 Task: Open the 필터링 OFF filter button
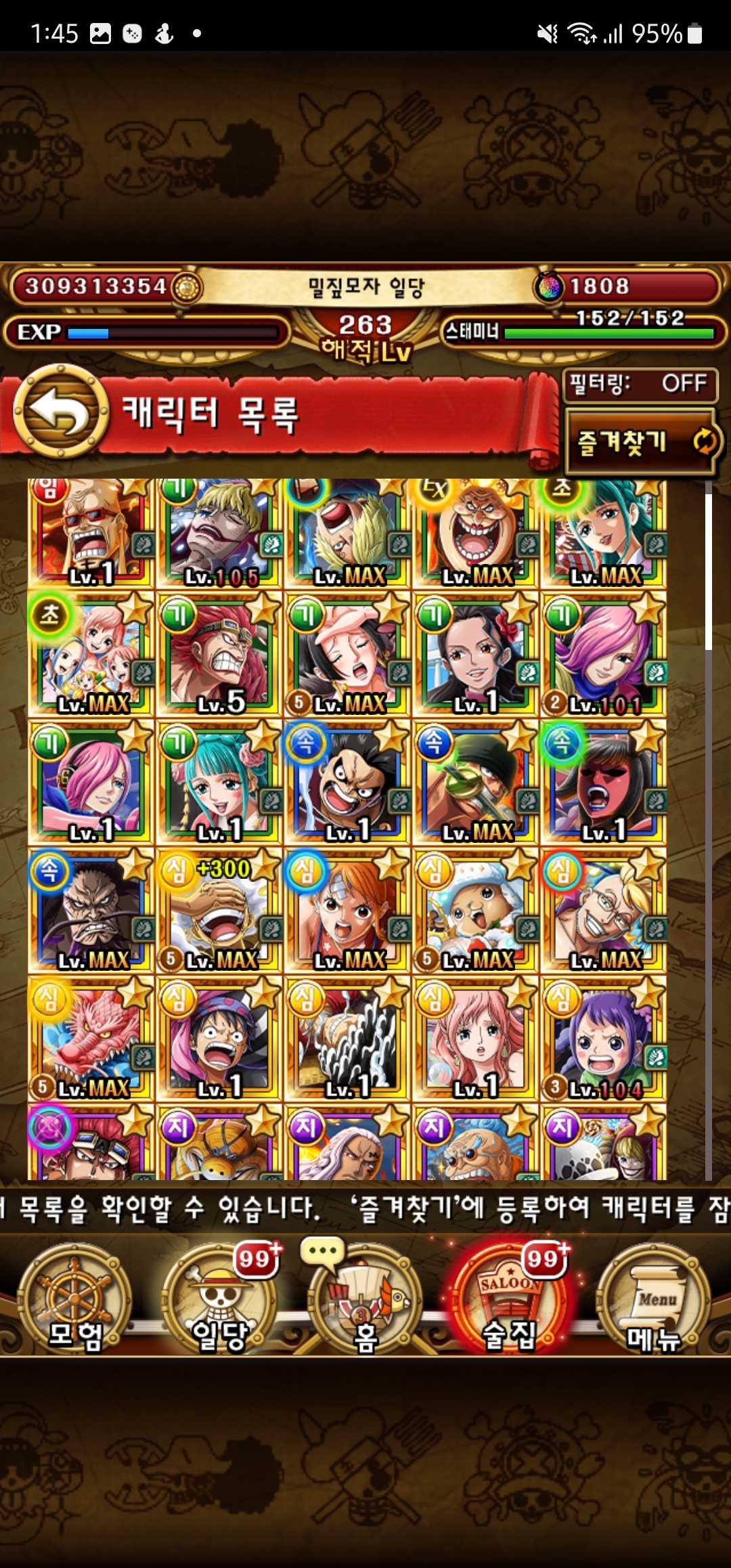[640, 384]
